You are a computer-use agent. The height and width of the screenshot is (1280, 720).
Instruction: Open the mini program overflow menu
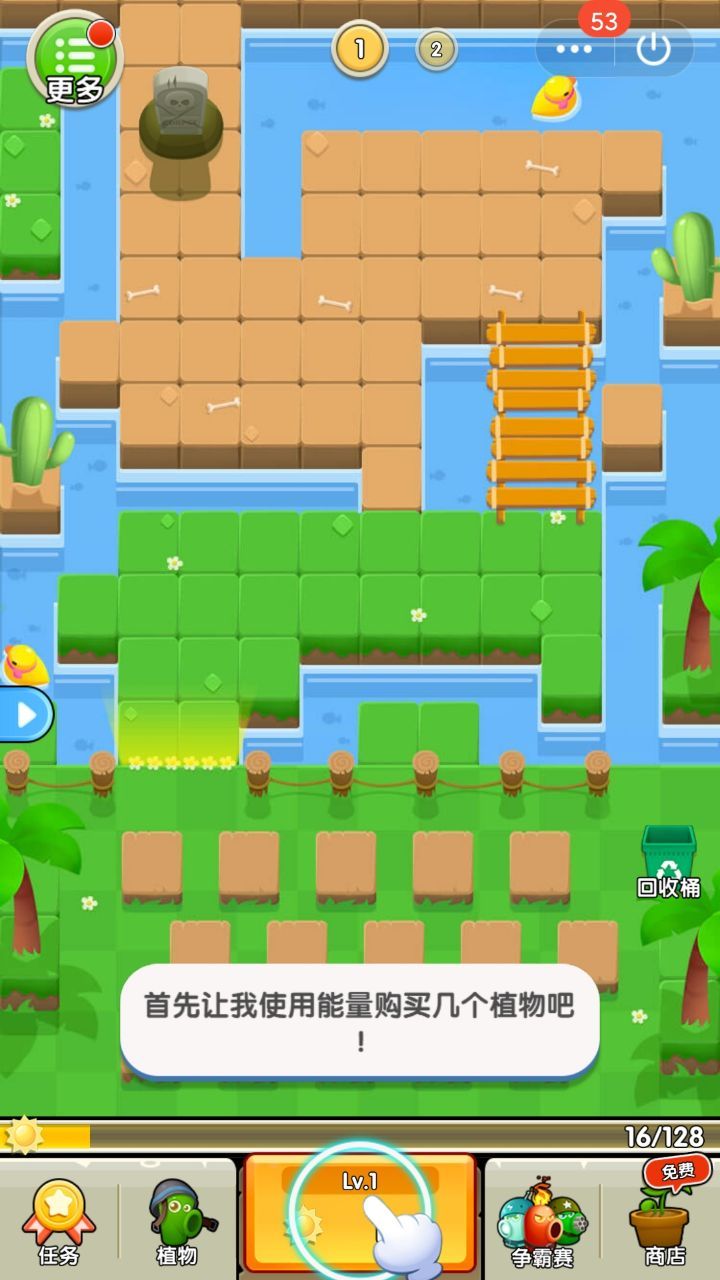574,49
